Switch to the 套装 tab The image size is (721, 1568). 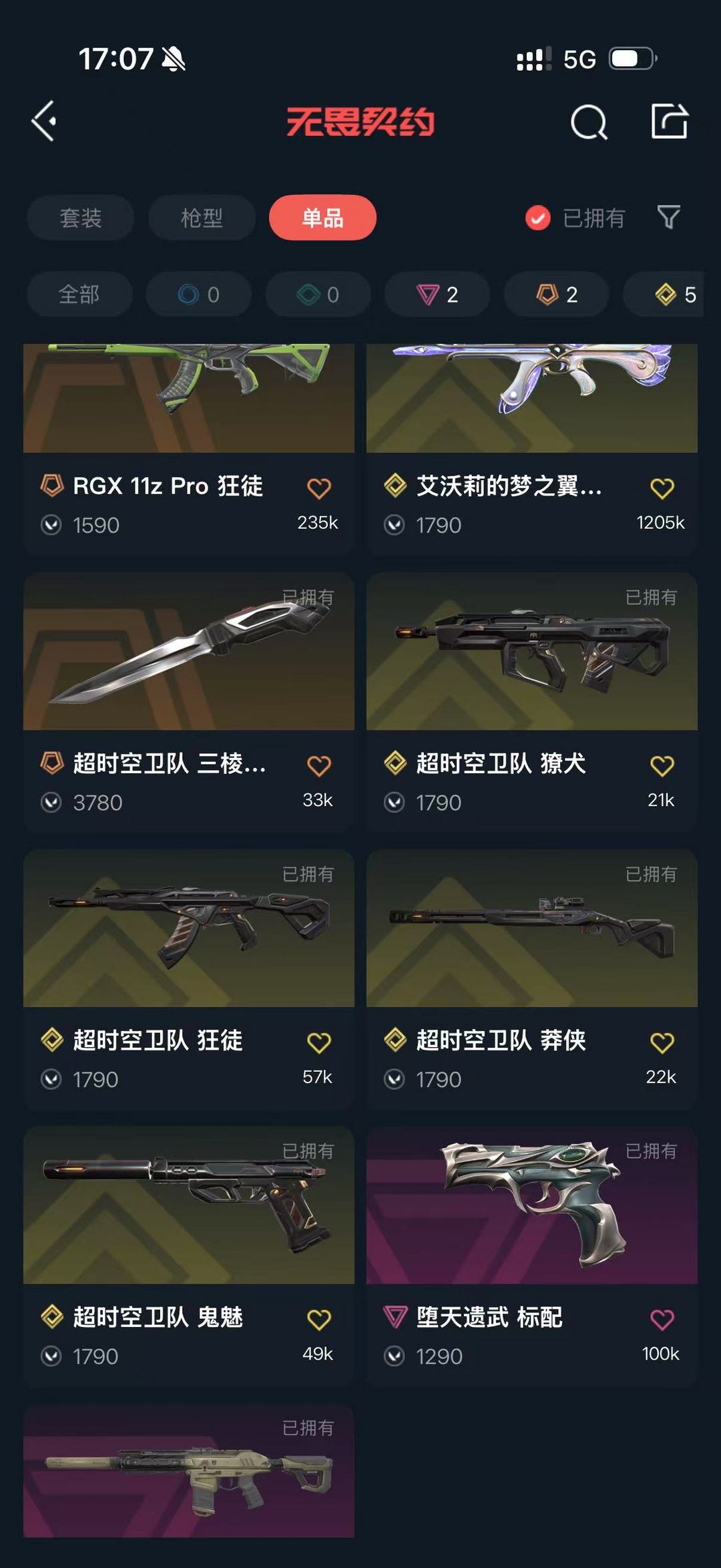tap(80, 218)
